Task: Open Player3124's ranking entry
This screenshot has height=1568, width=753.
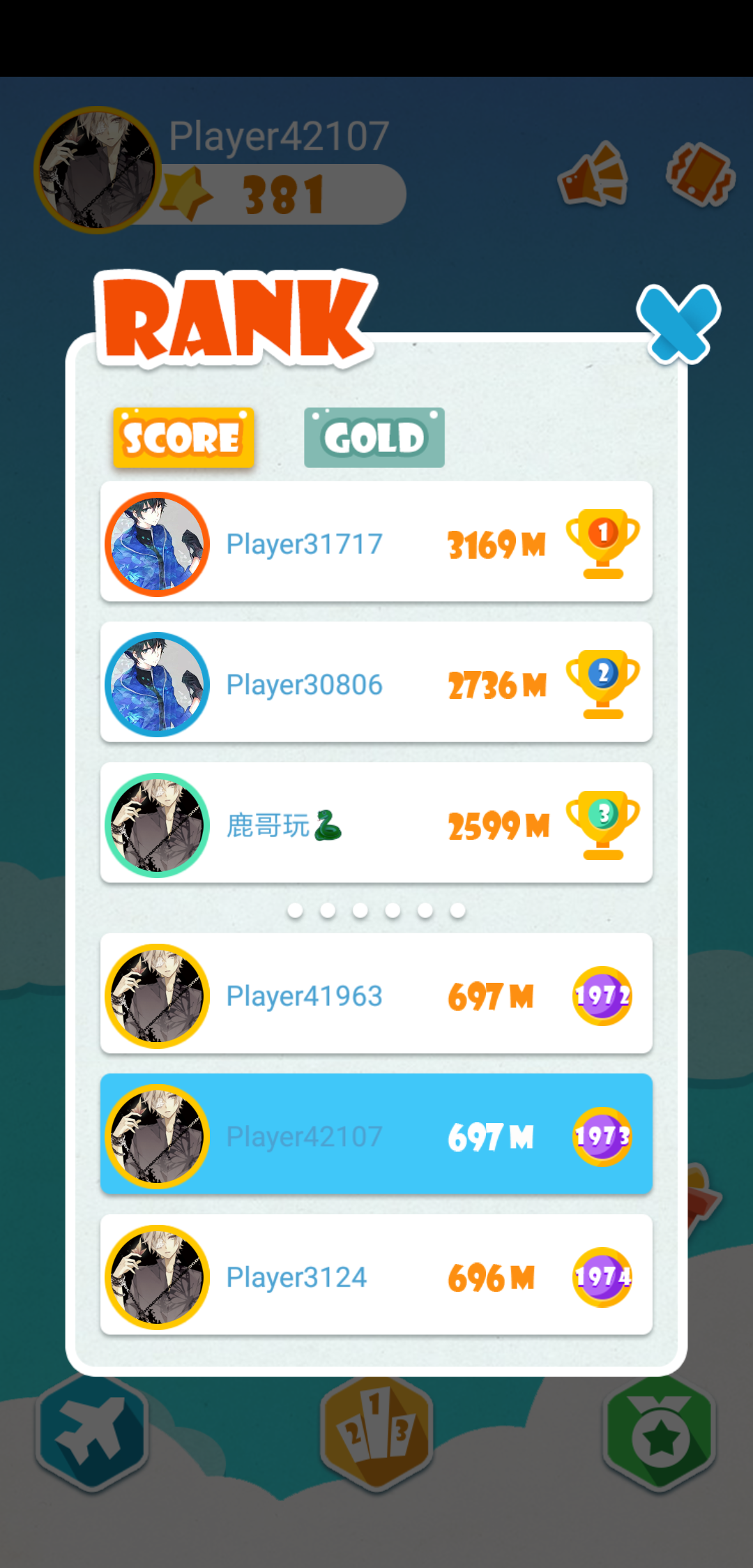Action: coord(376,1276)
